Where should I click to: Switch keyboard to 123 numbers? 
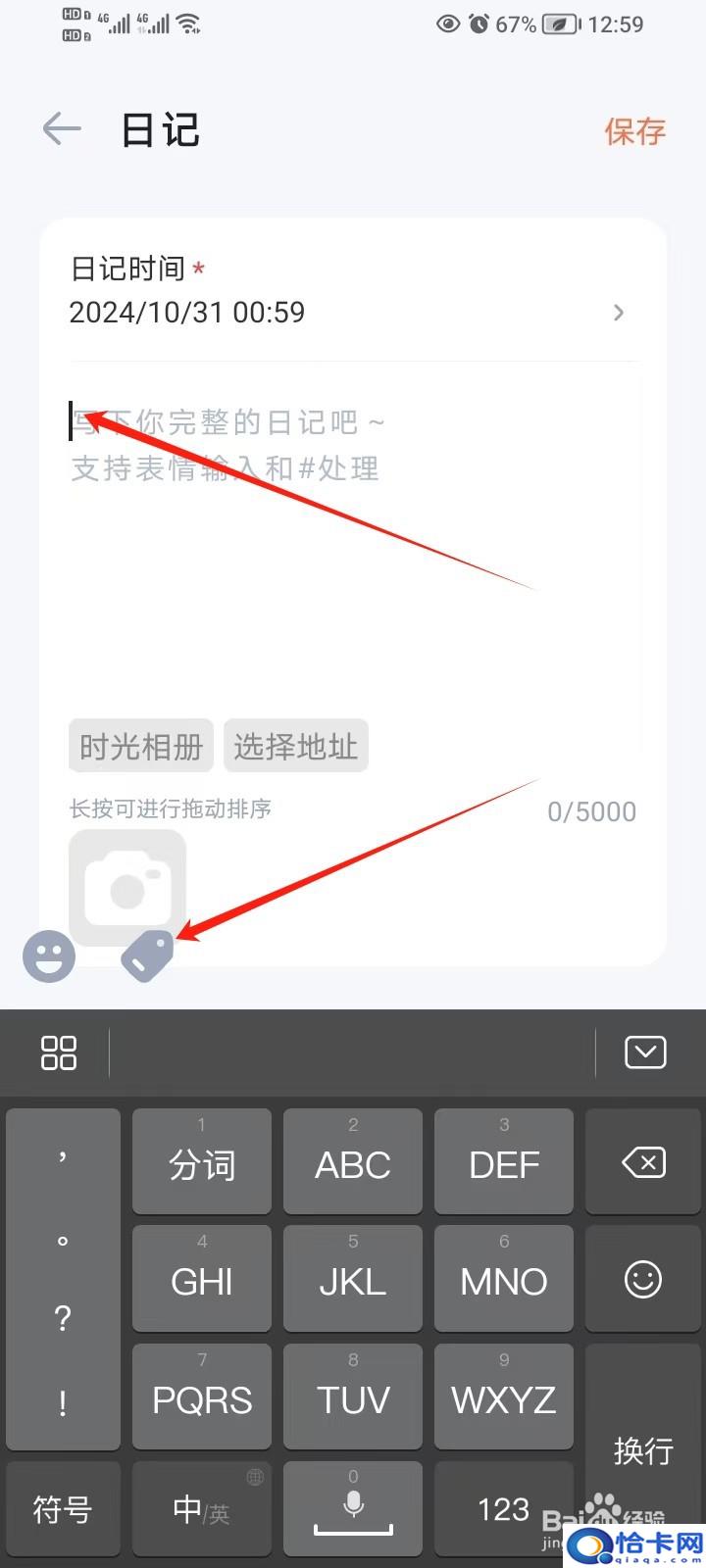pos(504,1508)
